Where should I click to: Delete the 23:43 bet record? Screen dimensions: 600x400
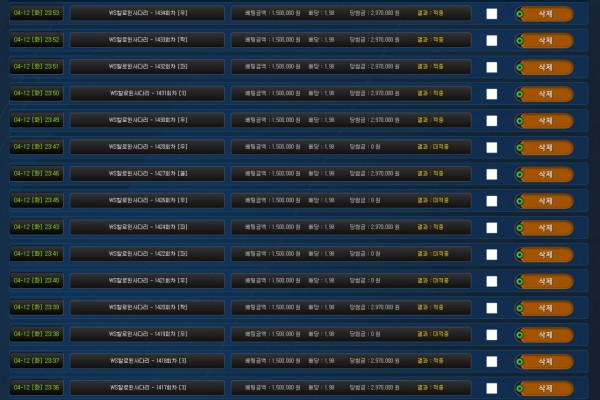(545, 227)
